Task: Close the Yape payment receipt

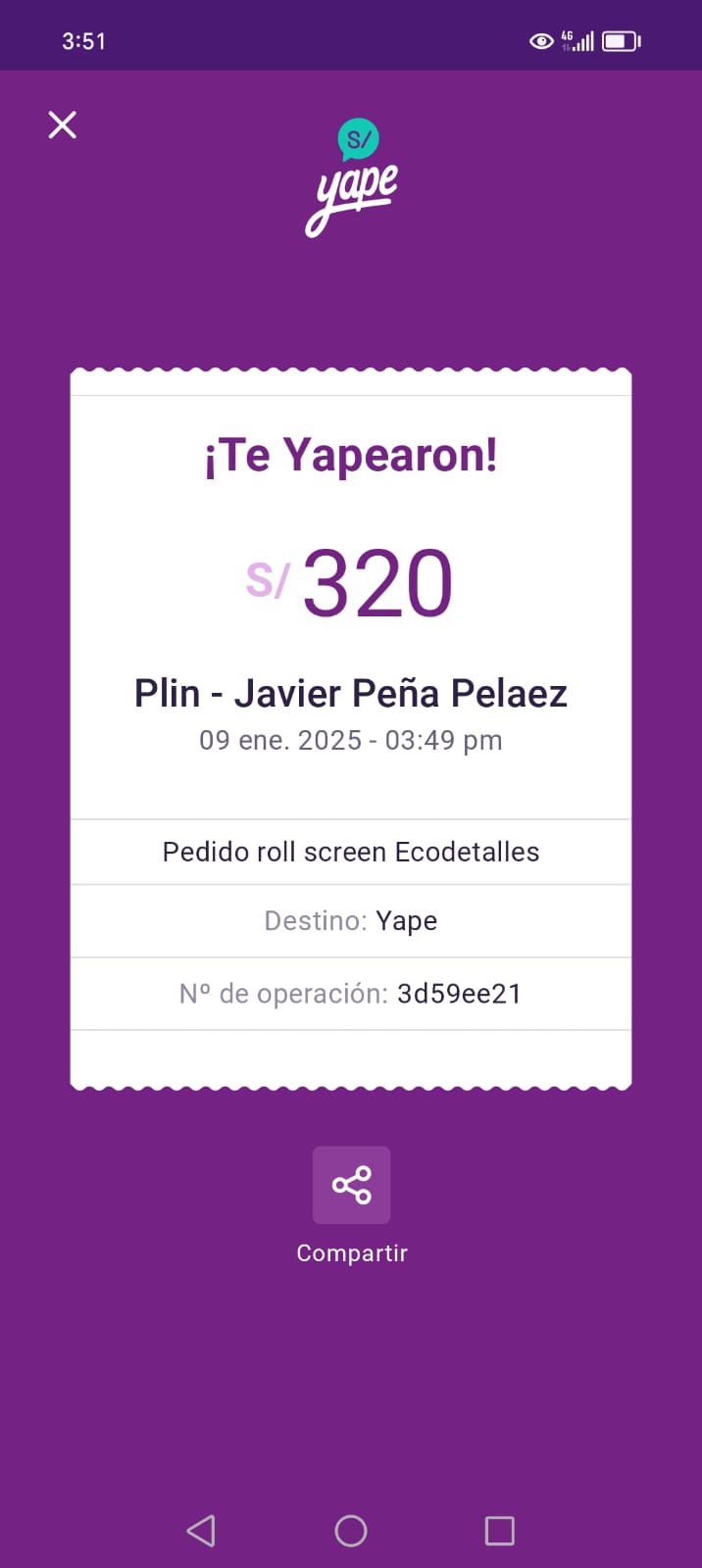Action: pyautogui.click(x=63, y=124)
